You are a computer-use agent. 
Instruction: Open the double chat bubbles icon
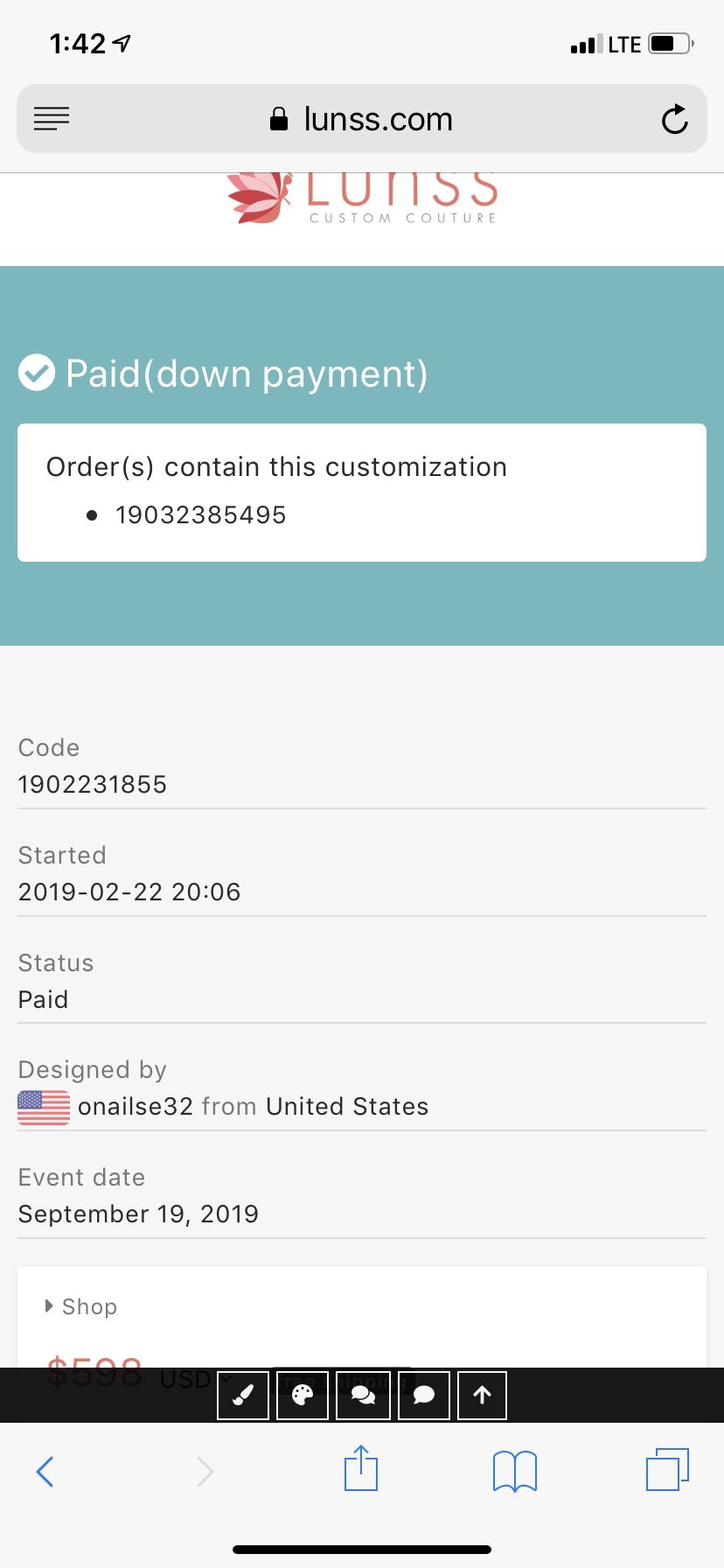(363, 1395)
